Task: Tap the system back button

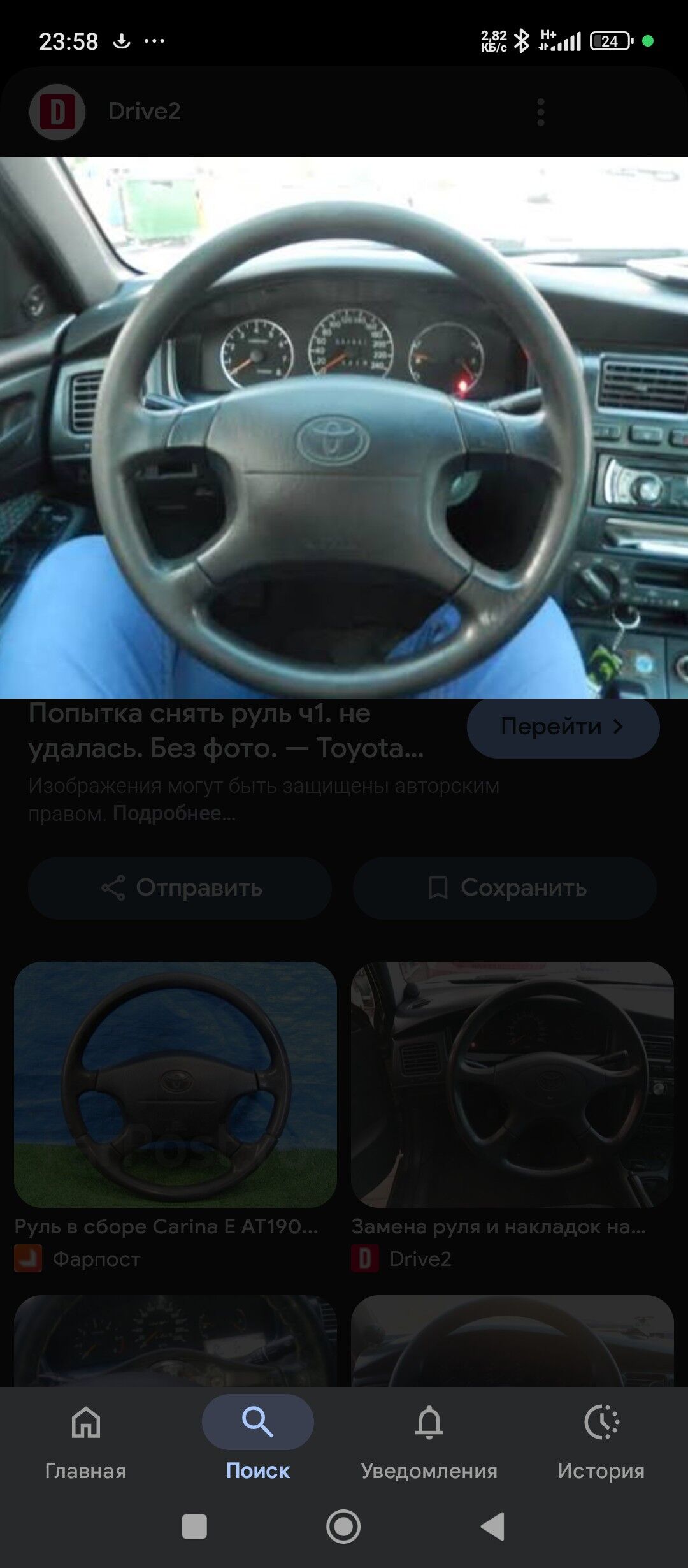Action: coord(492,1526)
